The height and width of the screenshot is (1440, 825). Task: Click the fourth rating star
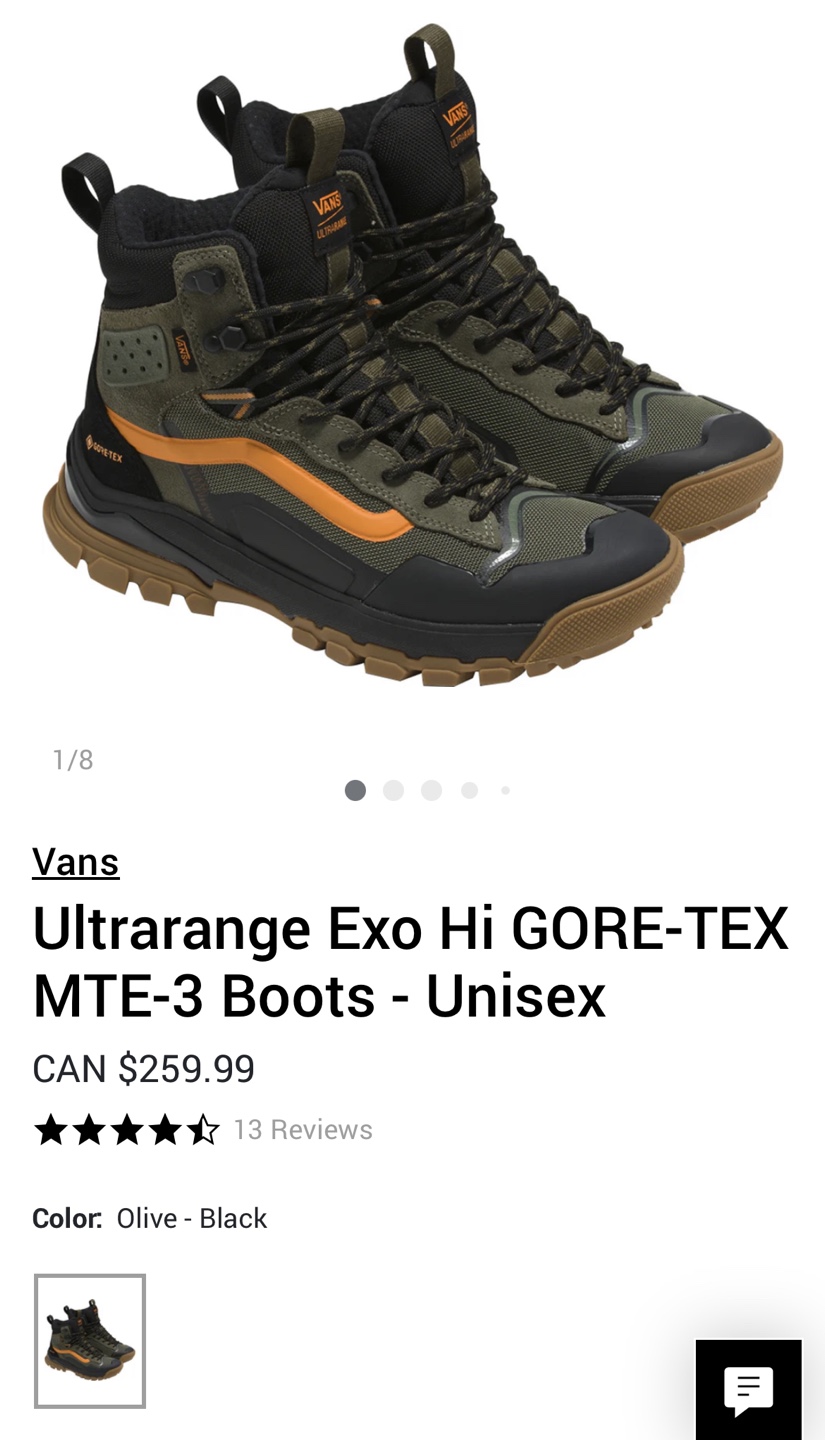tap(165, 1129)
